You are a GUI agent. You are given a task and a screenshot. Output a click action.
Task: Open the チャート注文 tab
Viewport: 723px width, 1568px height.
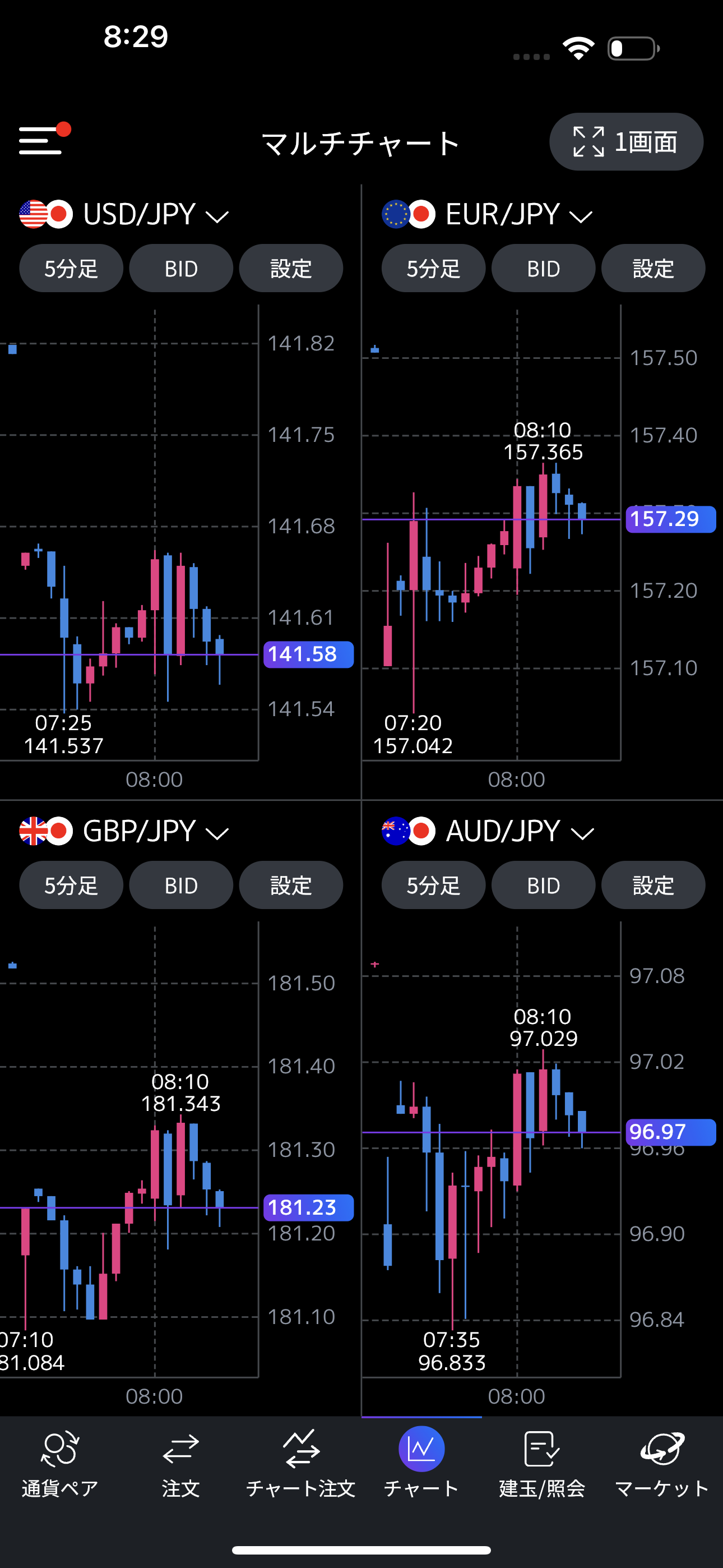click(x=300, y=1464)
